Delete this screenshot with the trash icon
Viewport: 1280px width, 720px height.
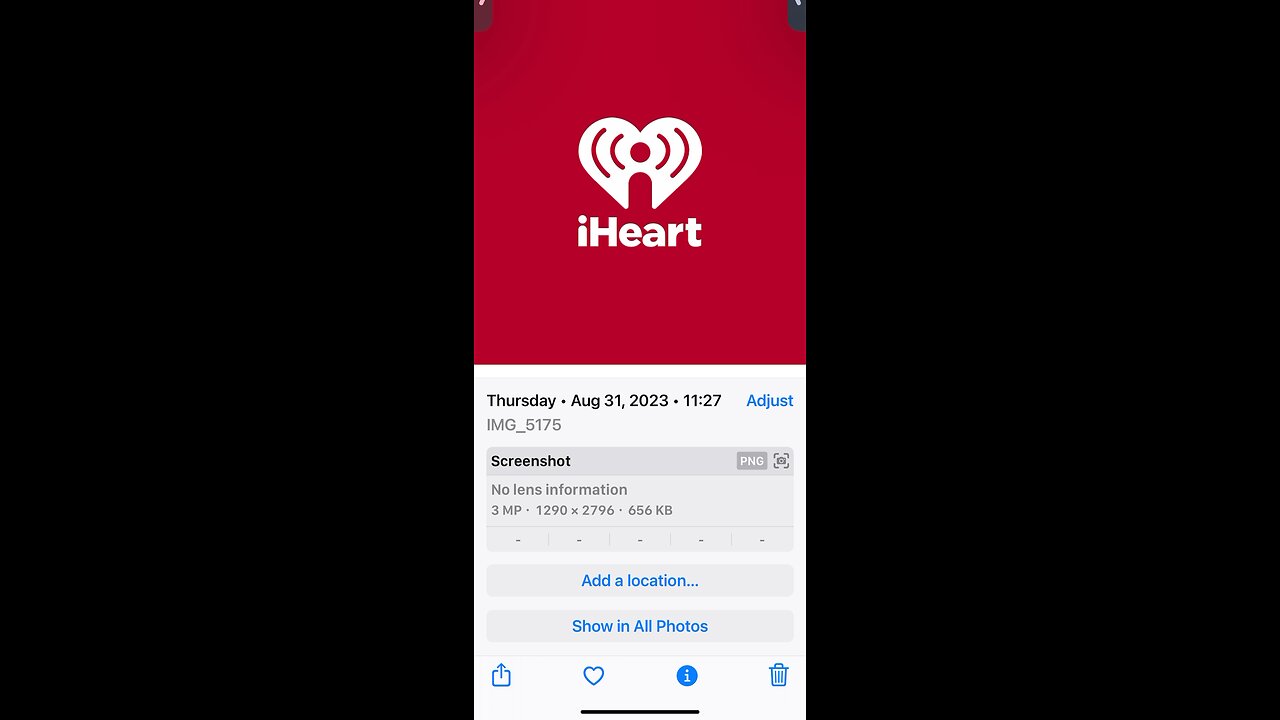[779, 676]
